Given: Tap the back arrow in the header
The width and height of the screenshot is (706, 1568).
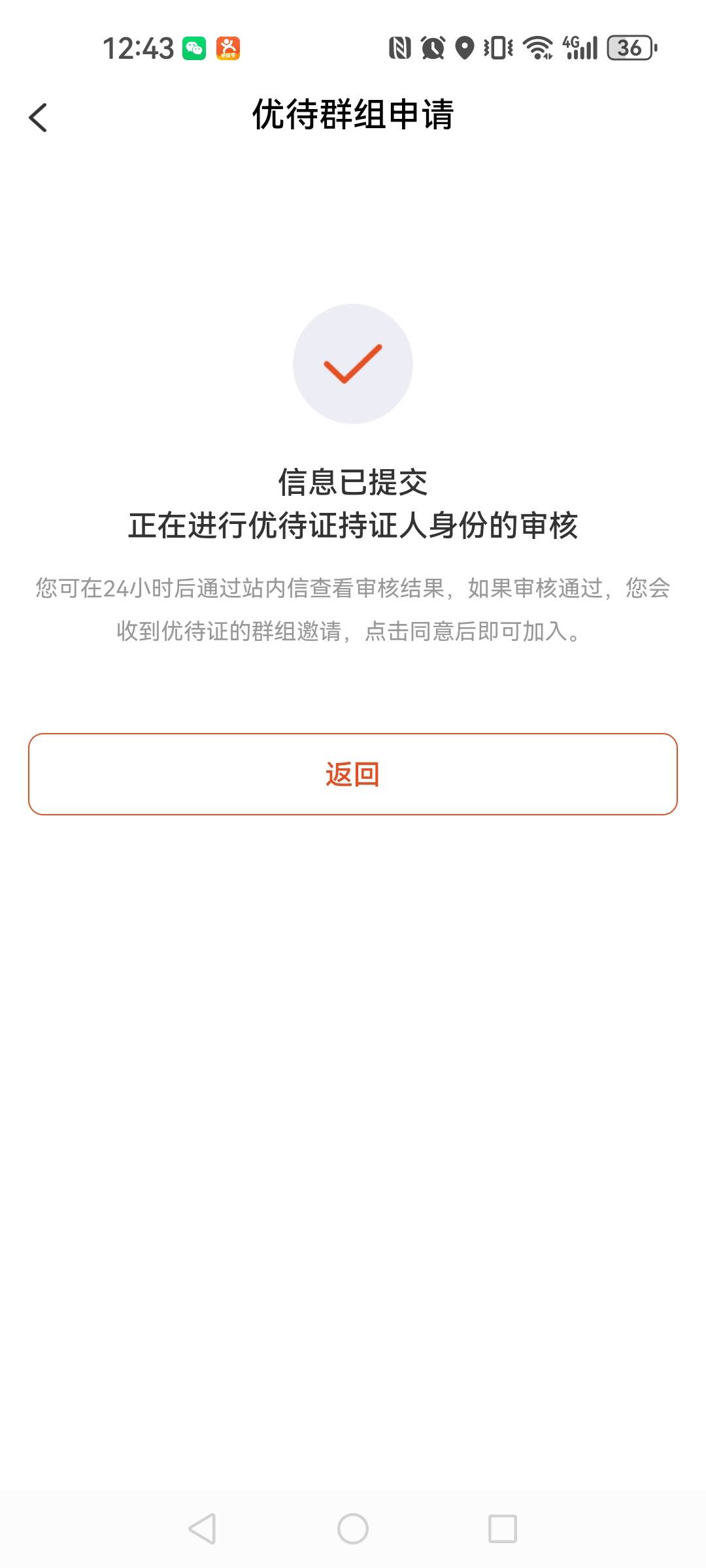Looking at the screenshot, I should [x=38, y=118].
